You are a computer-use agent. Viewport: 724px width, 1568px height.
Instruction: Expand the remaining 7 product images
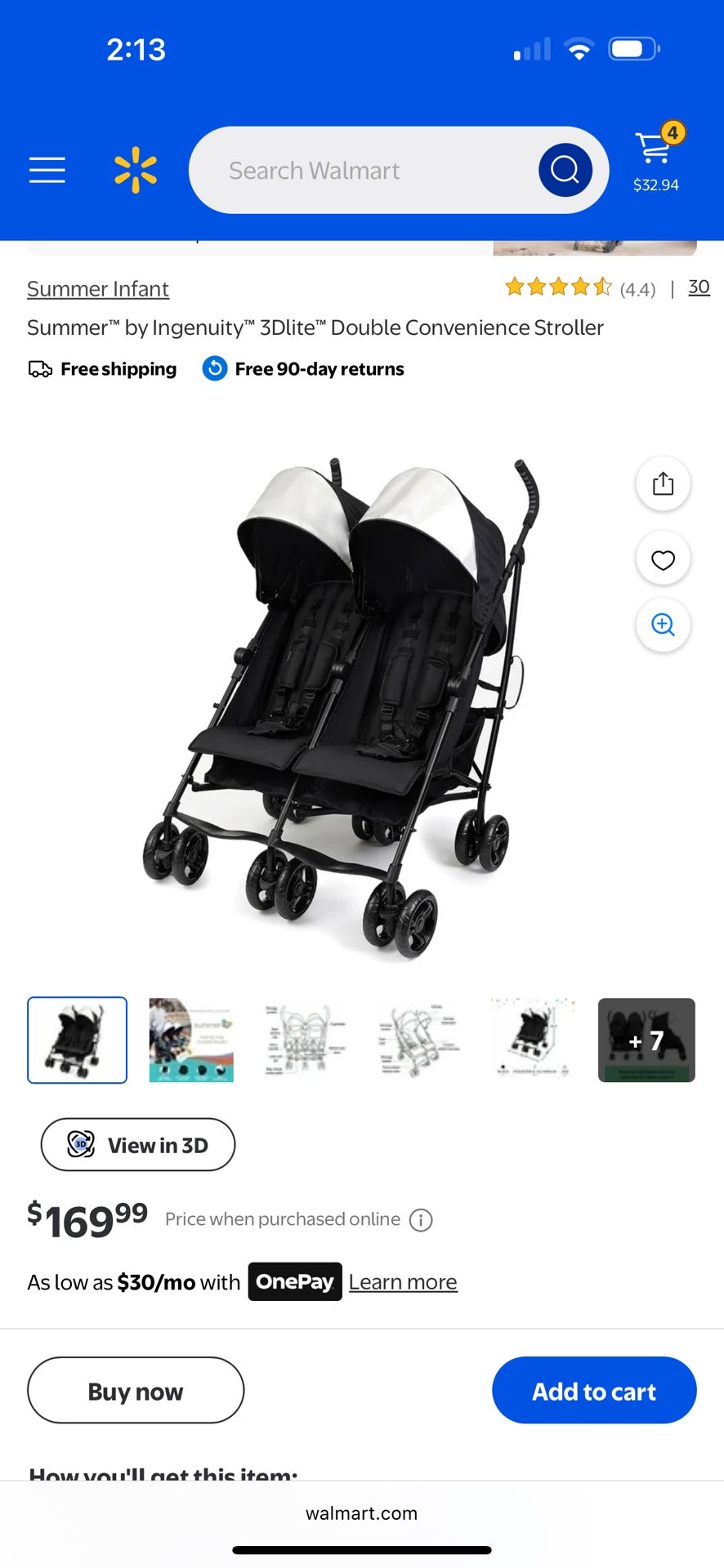[646, 1040]
